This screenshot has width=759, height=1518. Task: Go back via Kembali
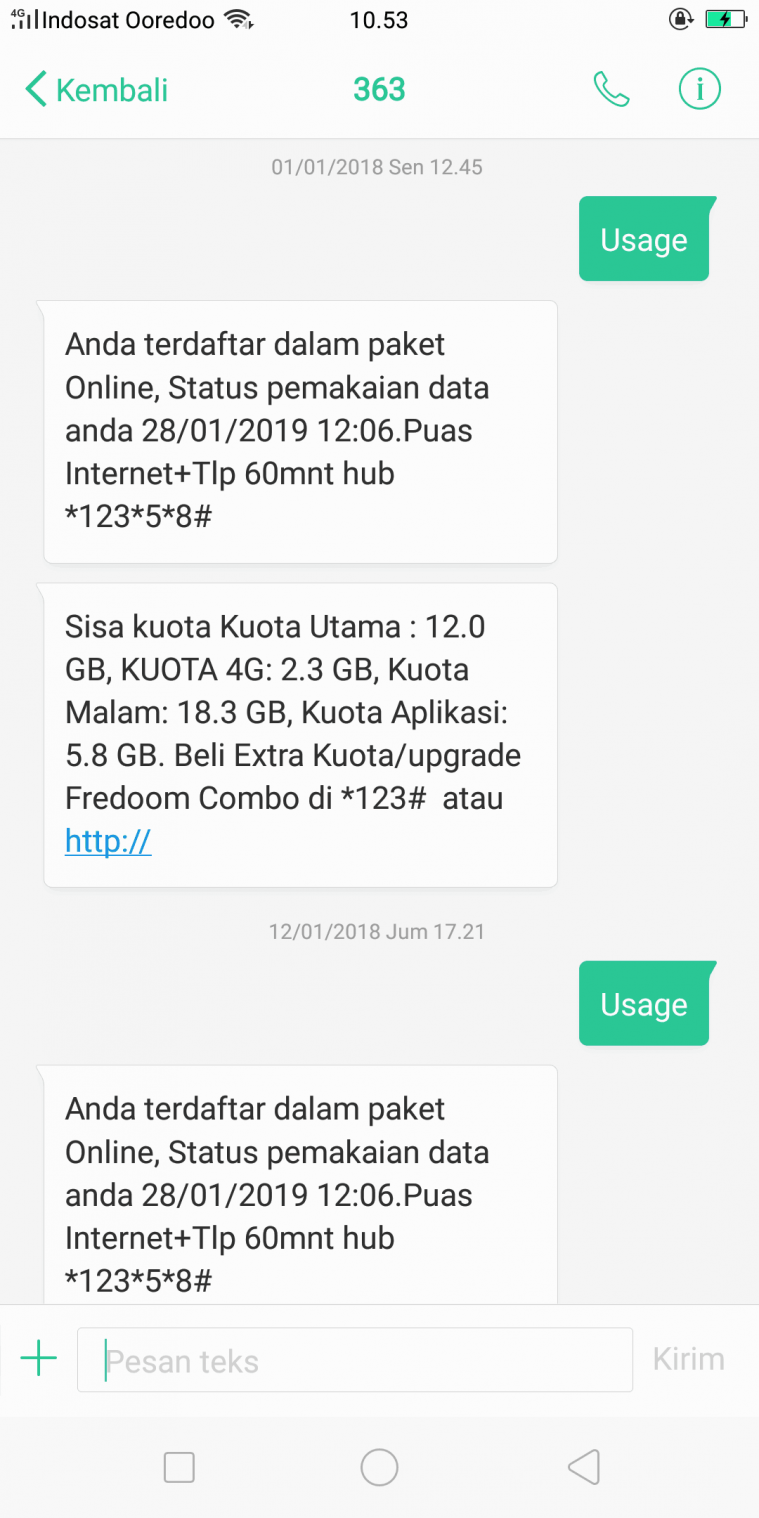96,90
